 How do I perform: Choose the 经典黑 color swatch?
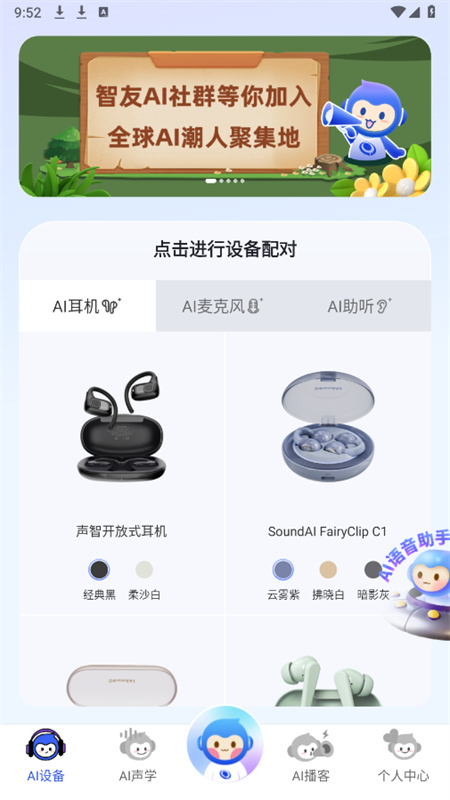pos(99,570)
